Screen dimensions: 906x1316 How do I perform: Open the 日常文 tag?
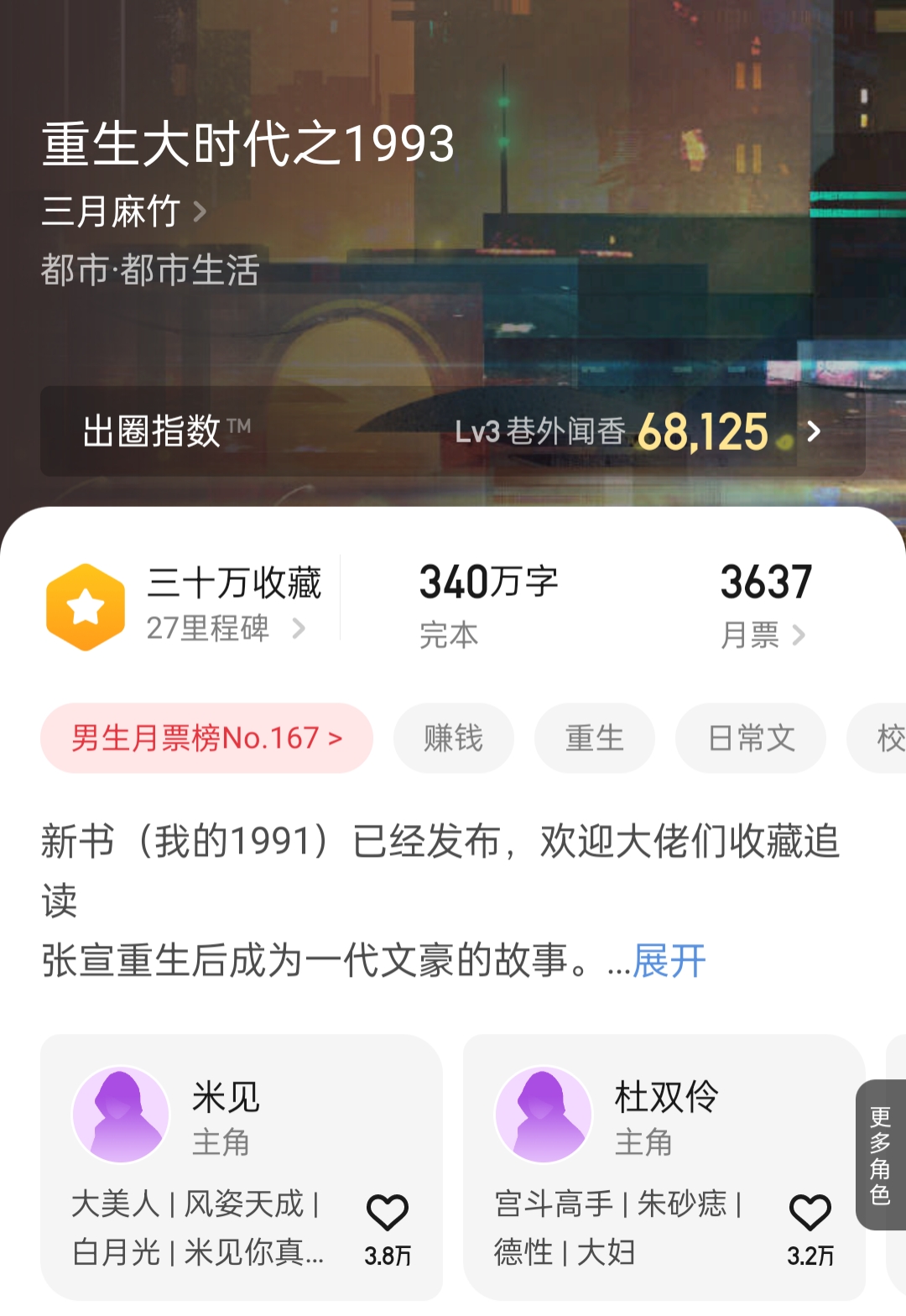click(749, 738)
